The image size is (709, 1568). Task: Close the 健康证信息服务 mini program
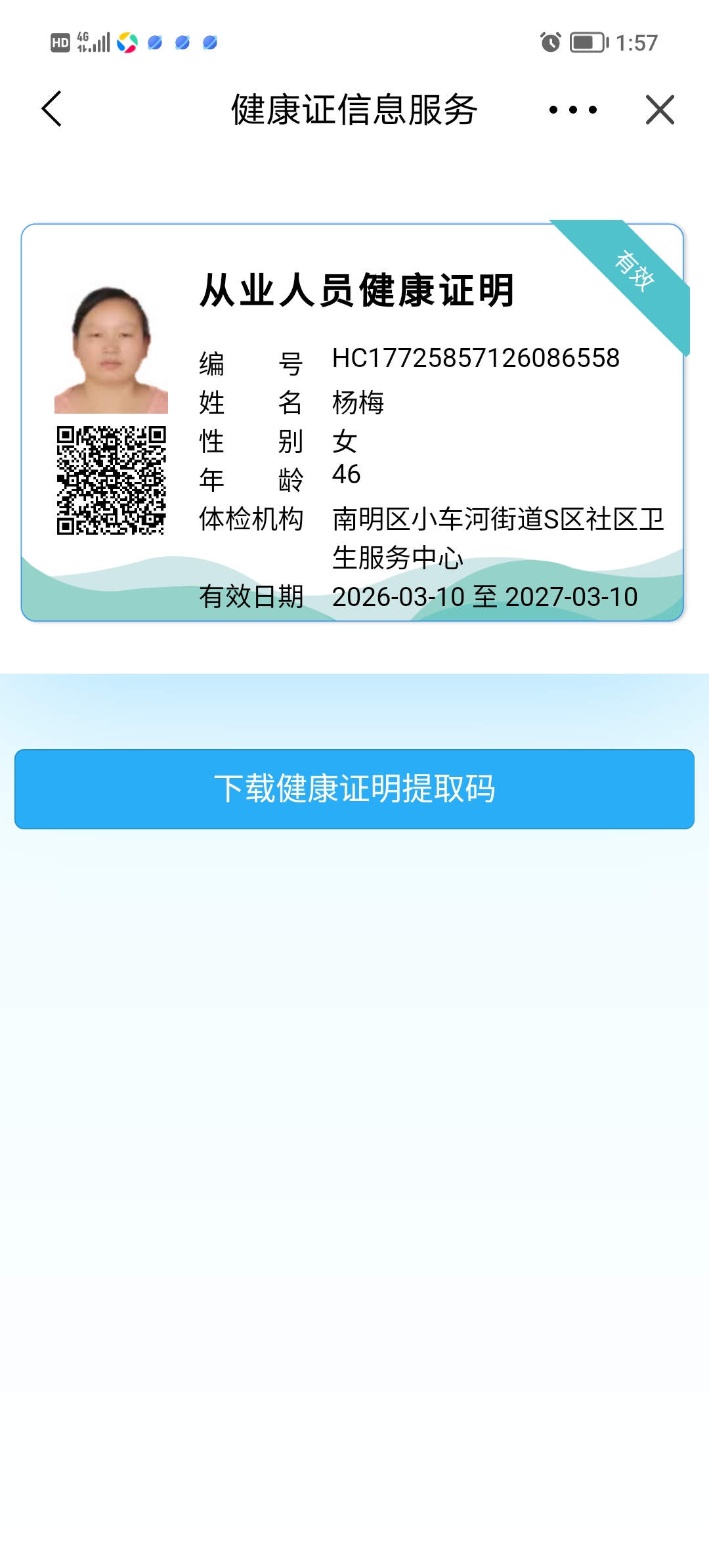(660, 110)
